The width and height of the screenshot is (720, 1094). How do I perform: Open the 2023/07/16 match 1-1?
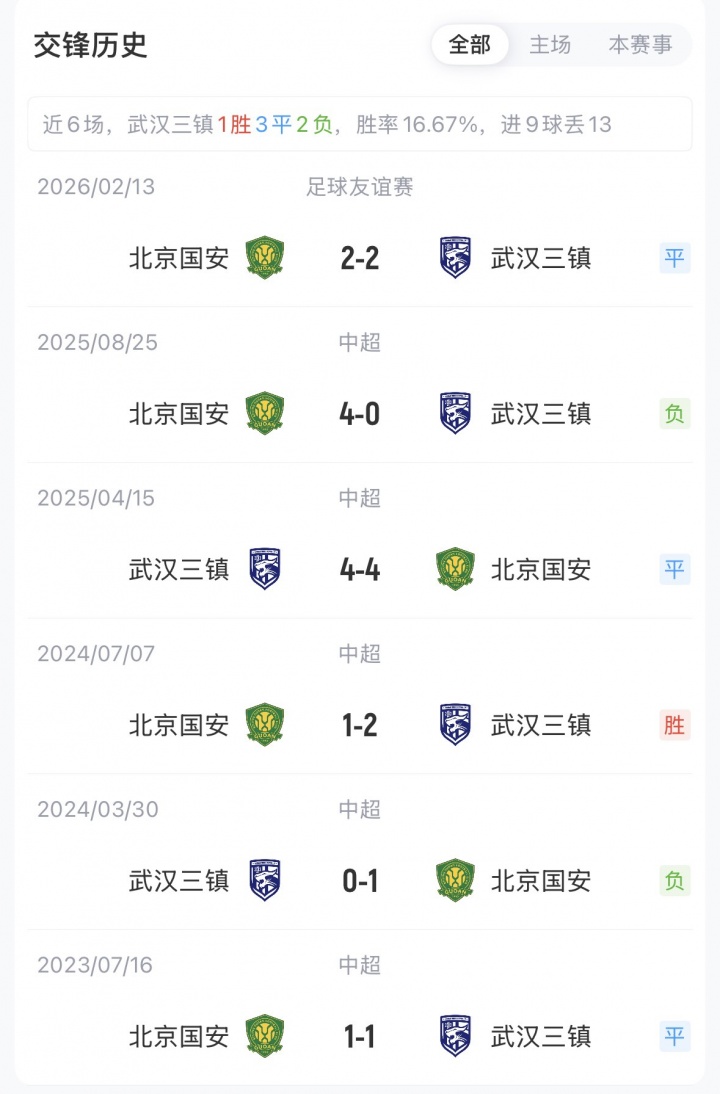360,1036
